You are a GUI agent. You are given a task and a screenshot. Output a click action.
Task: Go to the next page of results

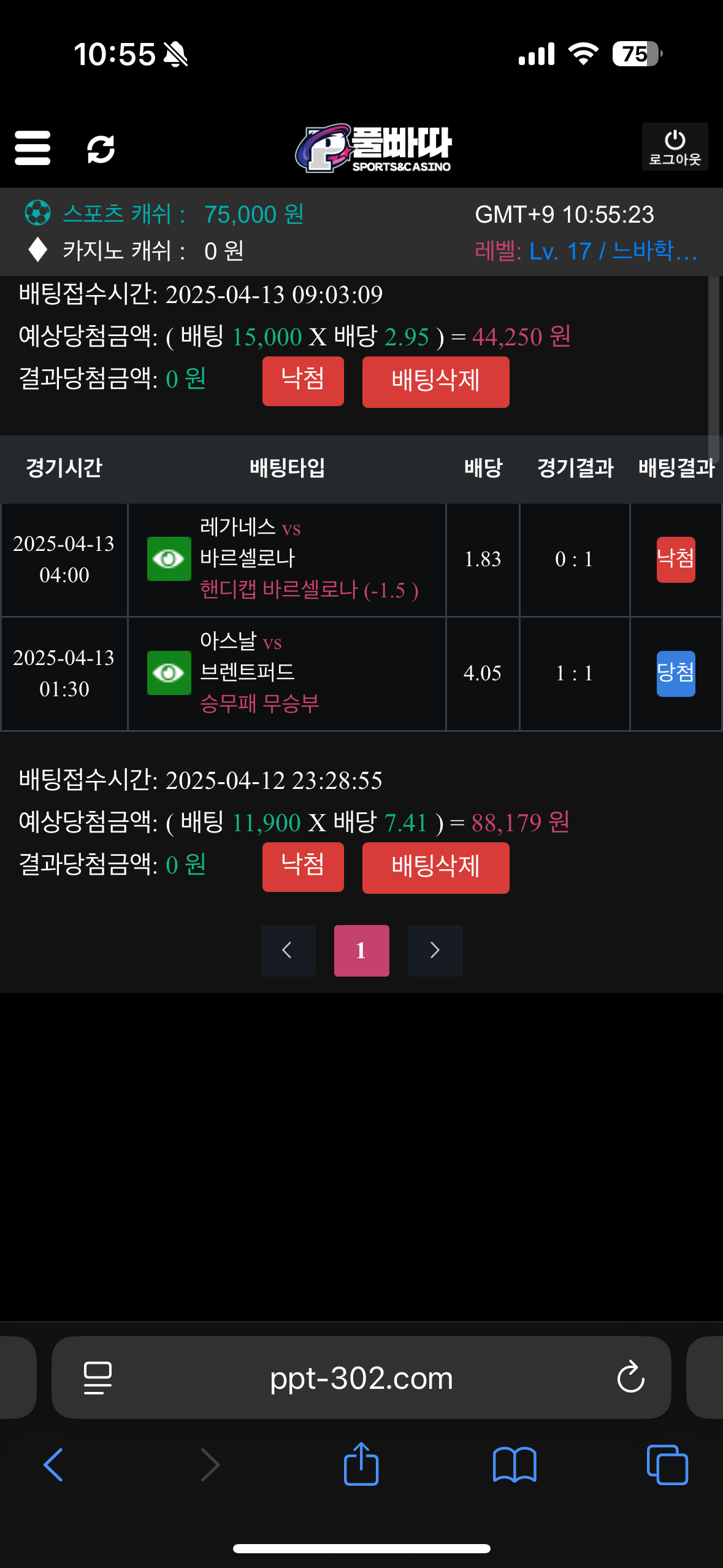tap(435, 950)
